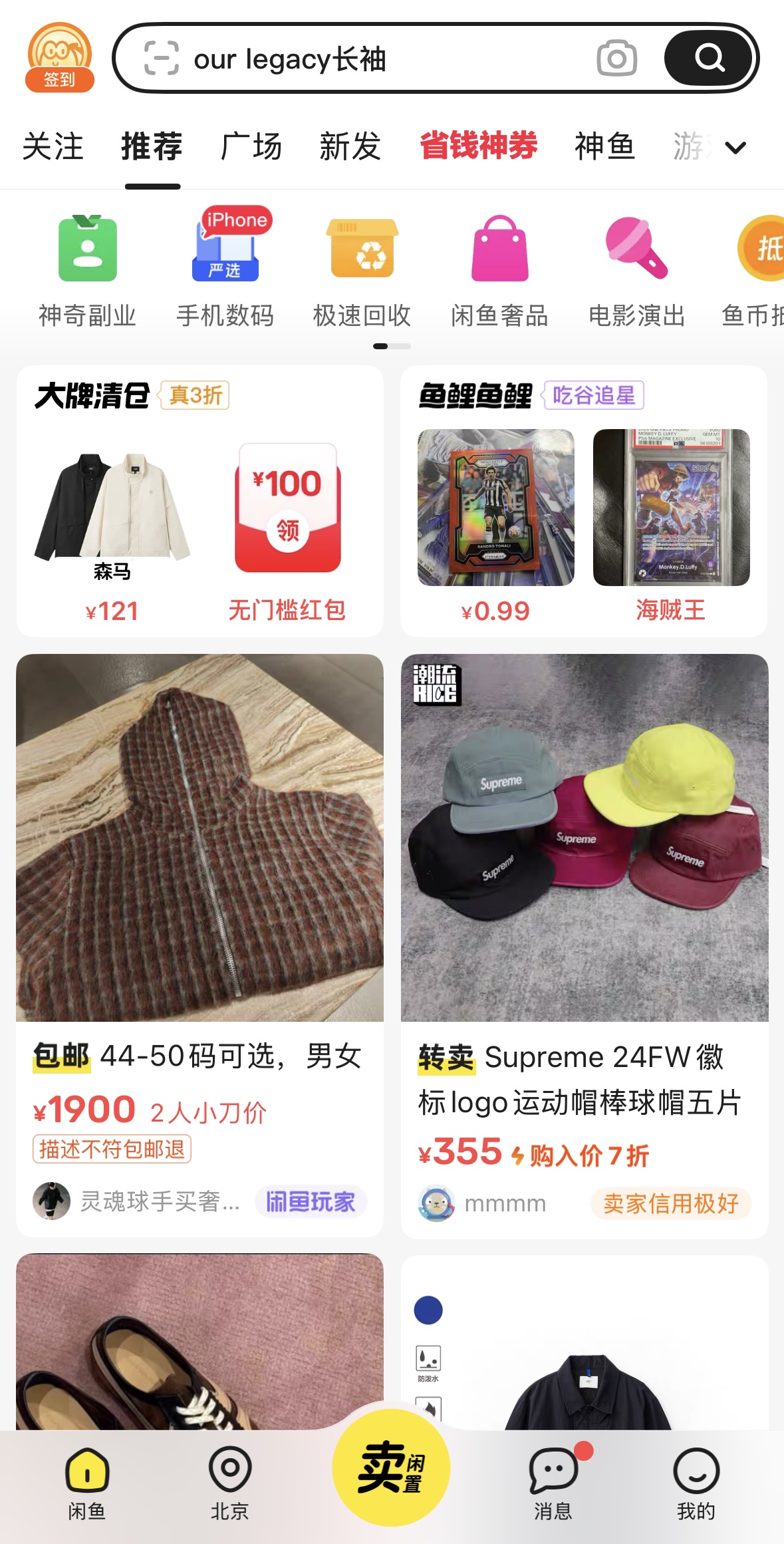The height and width of the screenshot is (1544, 784).
Task: Open the 44-50码可选 hoodie listing
Action: [x=199, y=931]
